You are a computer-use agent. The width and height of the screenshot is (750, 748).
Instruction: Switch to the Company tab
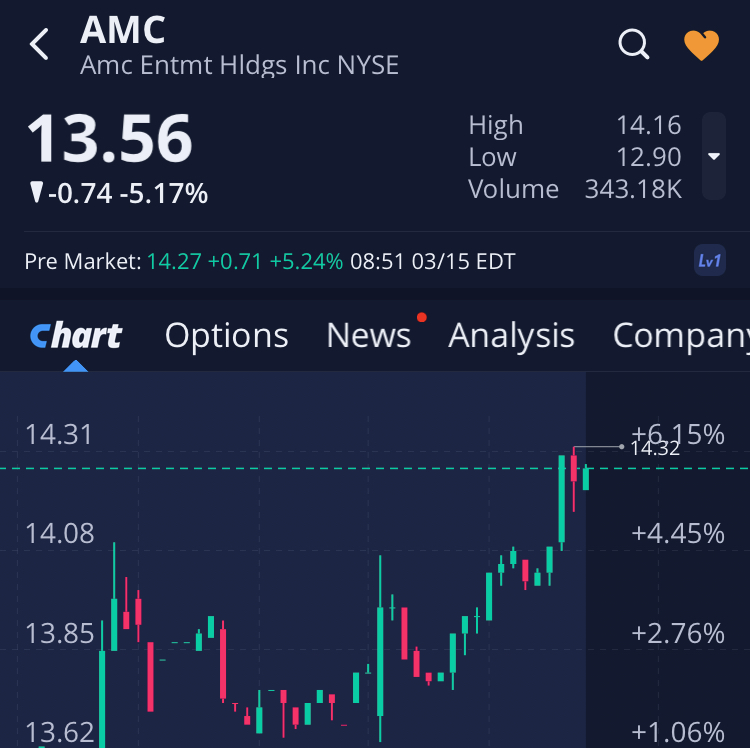[x=680, y=336]
